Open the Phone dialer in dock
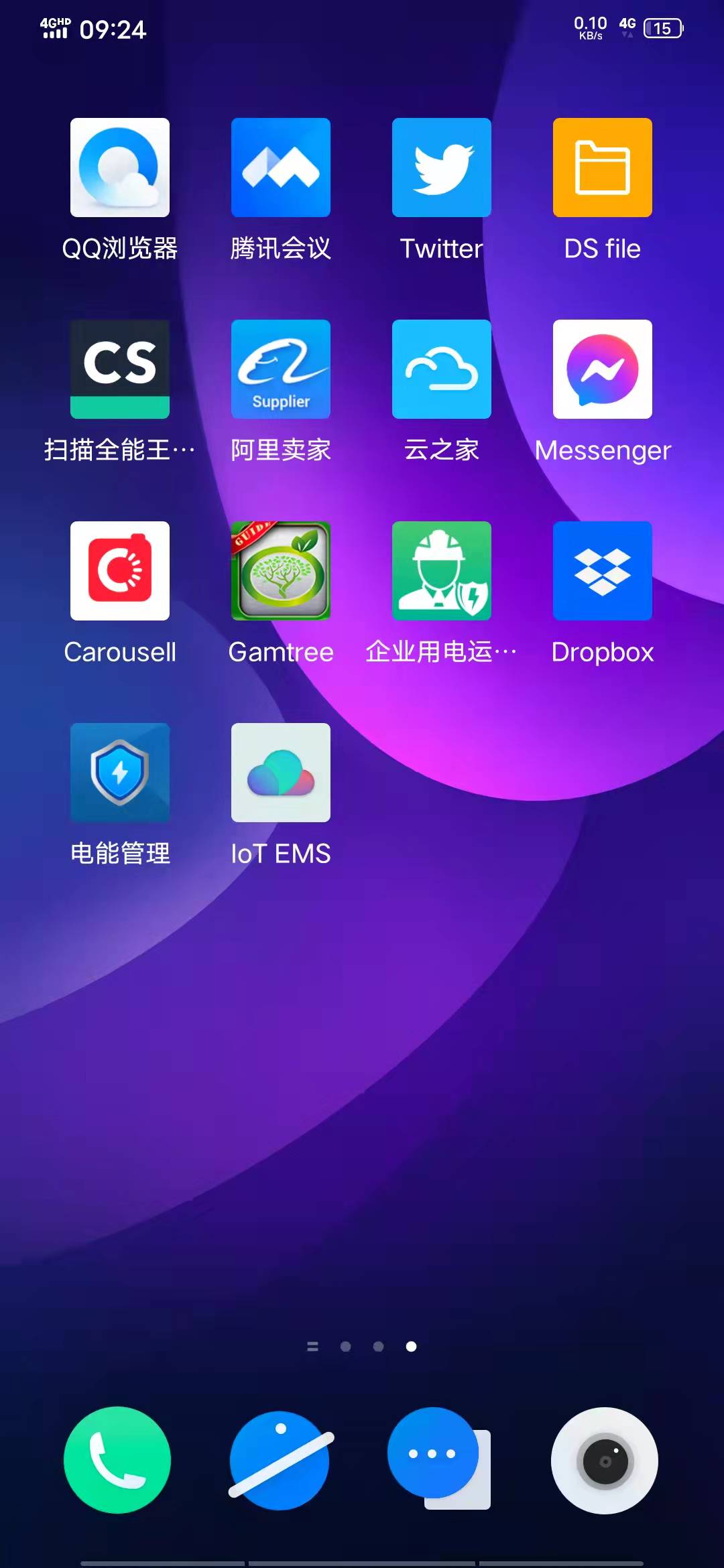The height and width of the screenshot is (1568, 724). [x=117, y=1459]
